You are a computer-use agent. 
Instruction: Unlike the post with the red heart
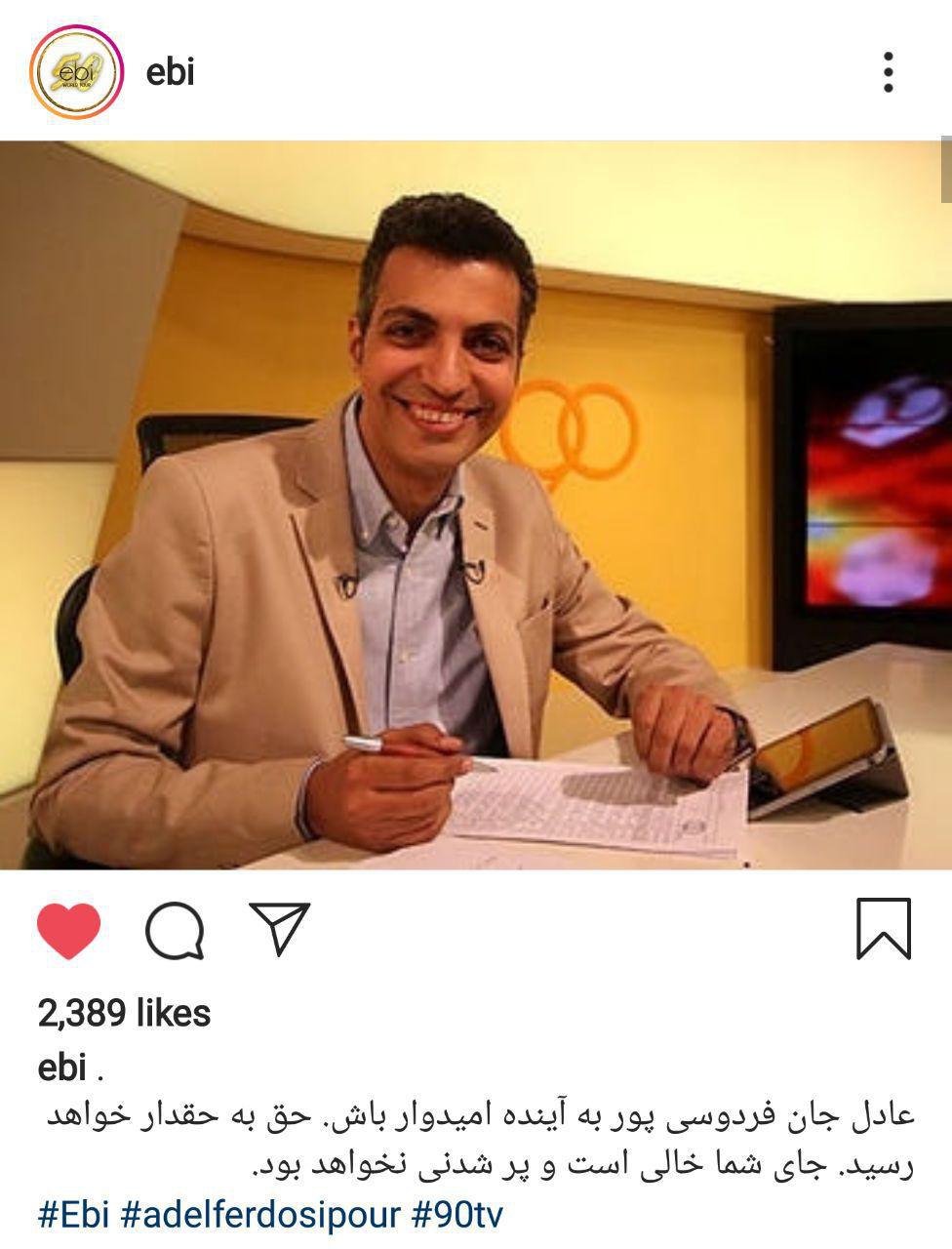tap(68, 930)
